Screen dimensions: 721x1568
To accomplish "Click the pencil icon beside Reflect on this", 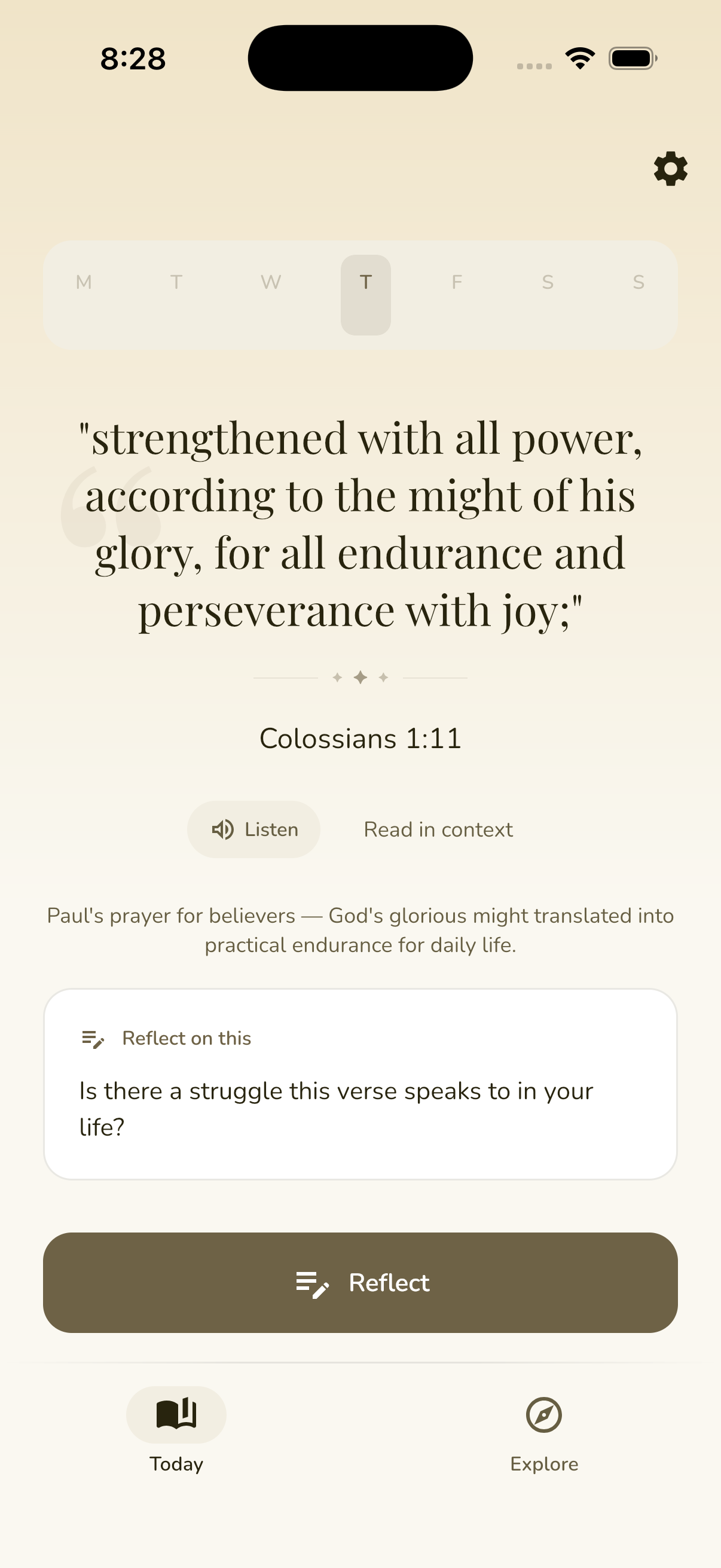I will click(x=94, y=1038).
